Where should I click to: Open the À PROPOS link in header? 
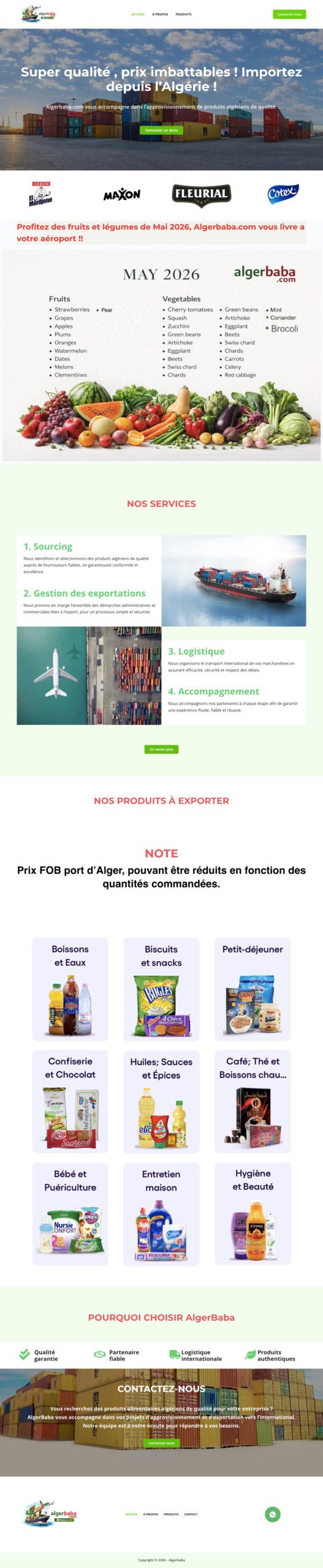[160, 14]
